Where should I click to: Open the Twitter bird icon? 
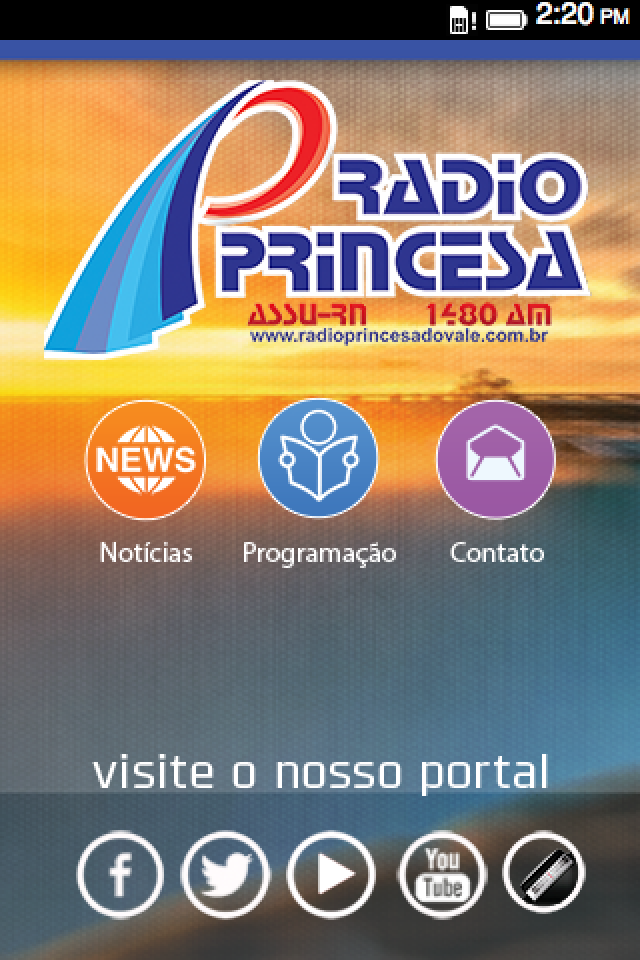point(225,874)
